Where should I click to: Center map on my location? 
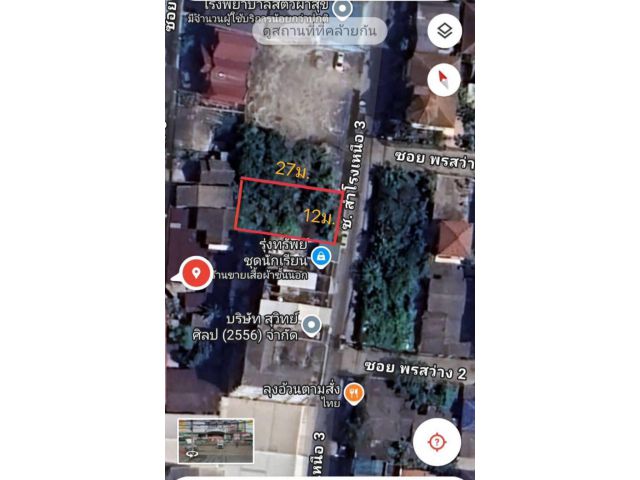pos(436,441)
